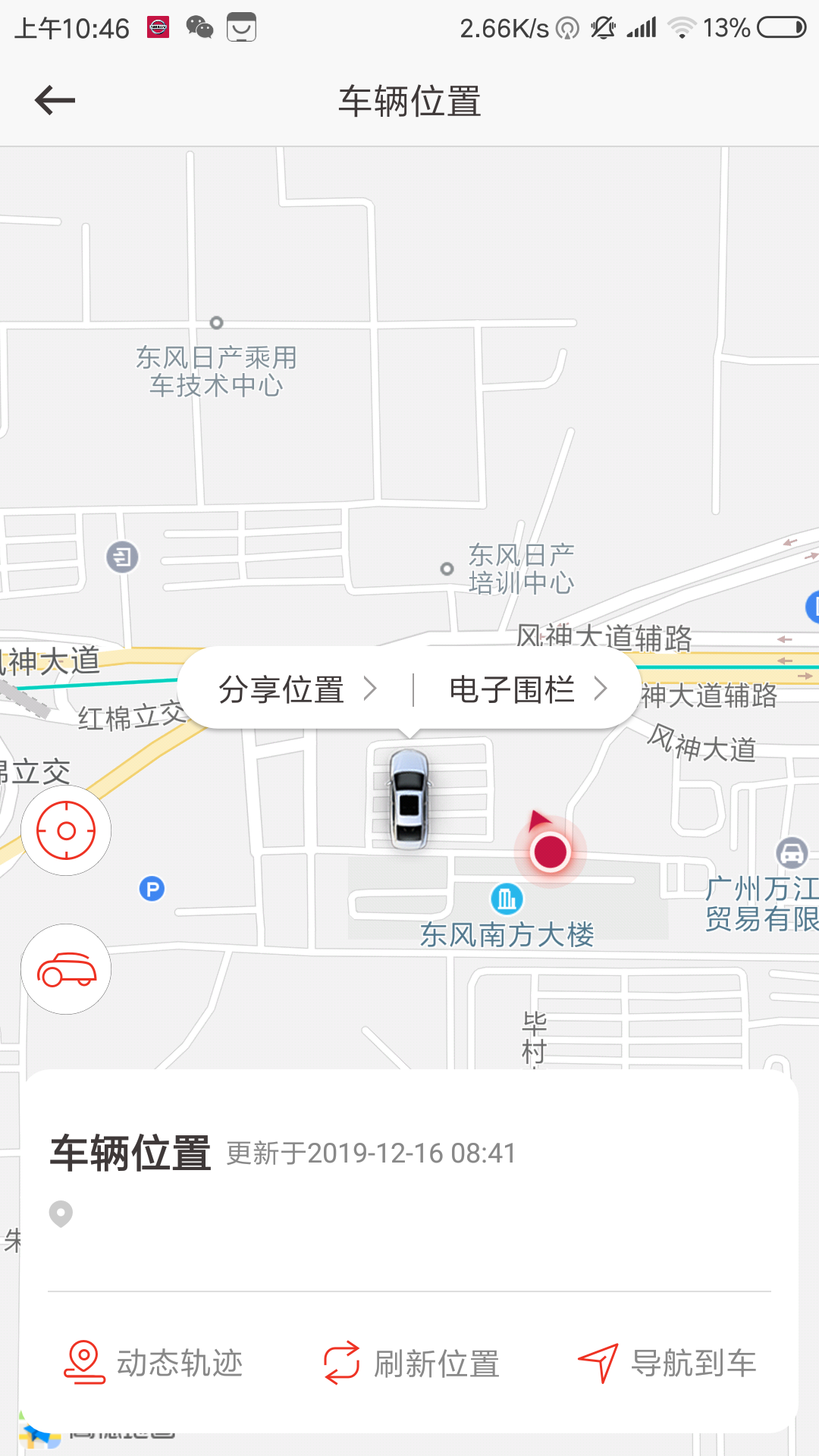Go back using the top arrow
Image resolution: width=819 pixels, height=1456 pixels.
55,100
